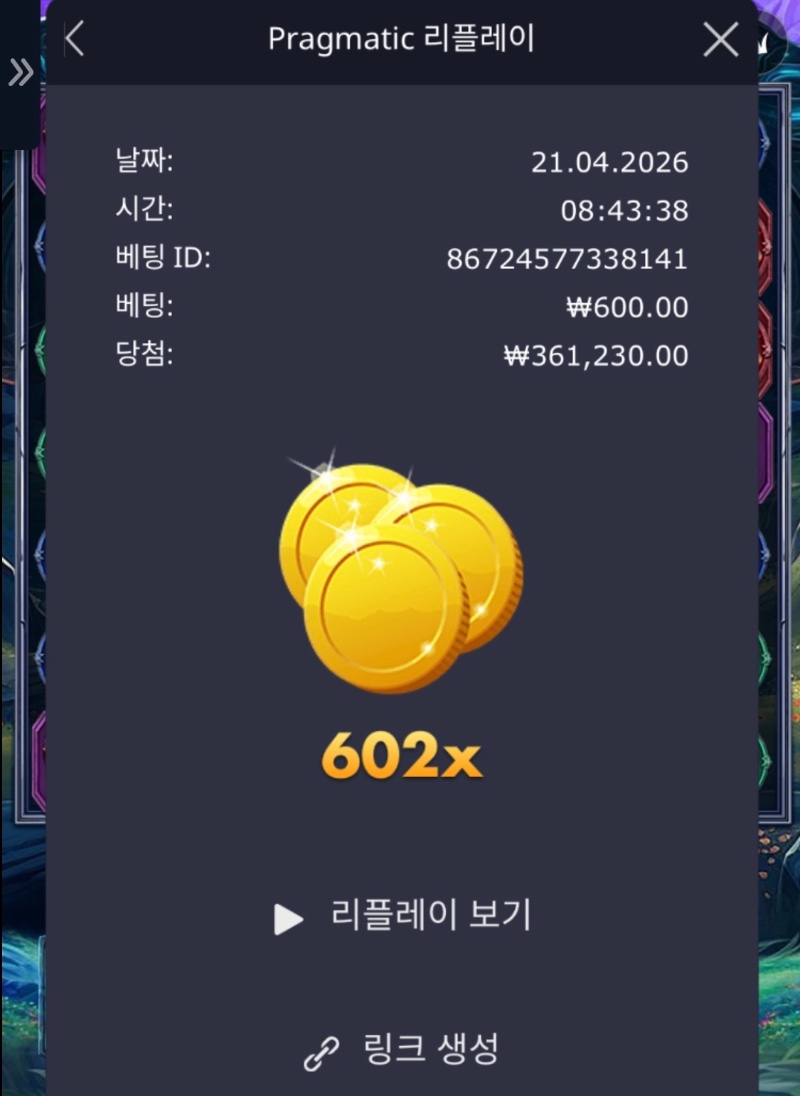Generate a share link with 링크 생성
Viewport: 800px width, 1096px height.
pyautogui.click(x=403, y=1050)
